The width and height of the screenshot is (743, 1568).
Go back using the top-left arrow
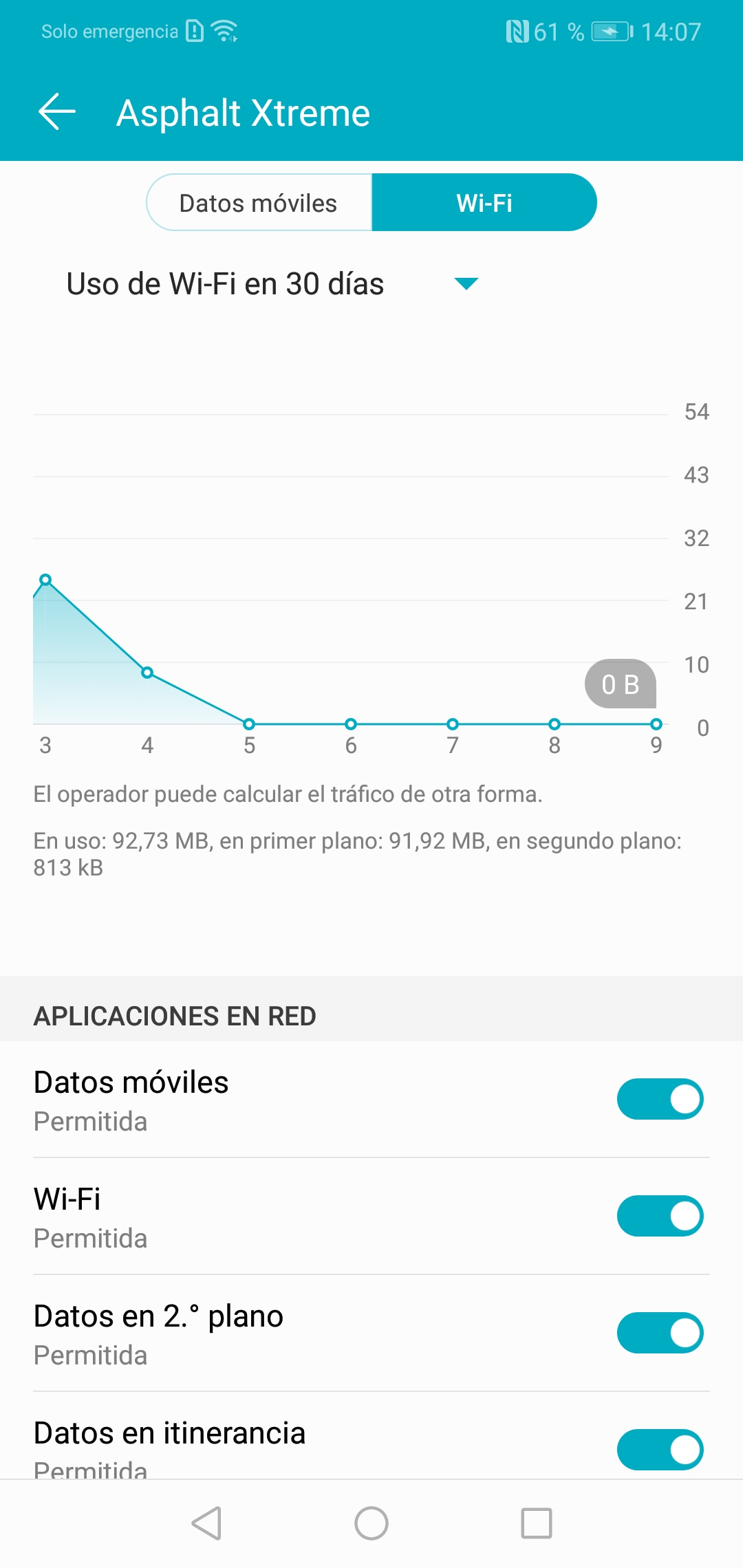(56, 112)
